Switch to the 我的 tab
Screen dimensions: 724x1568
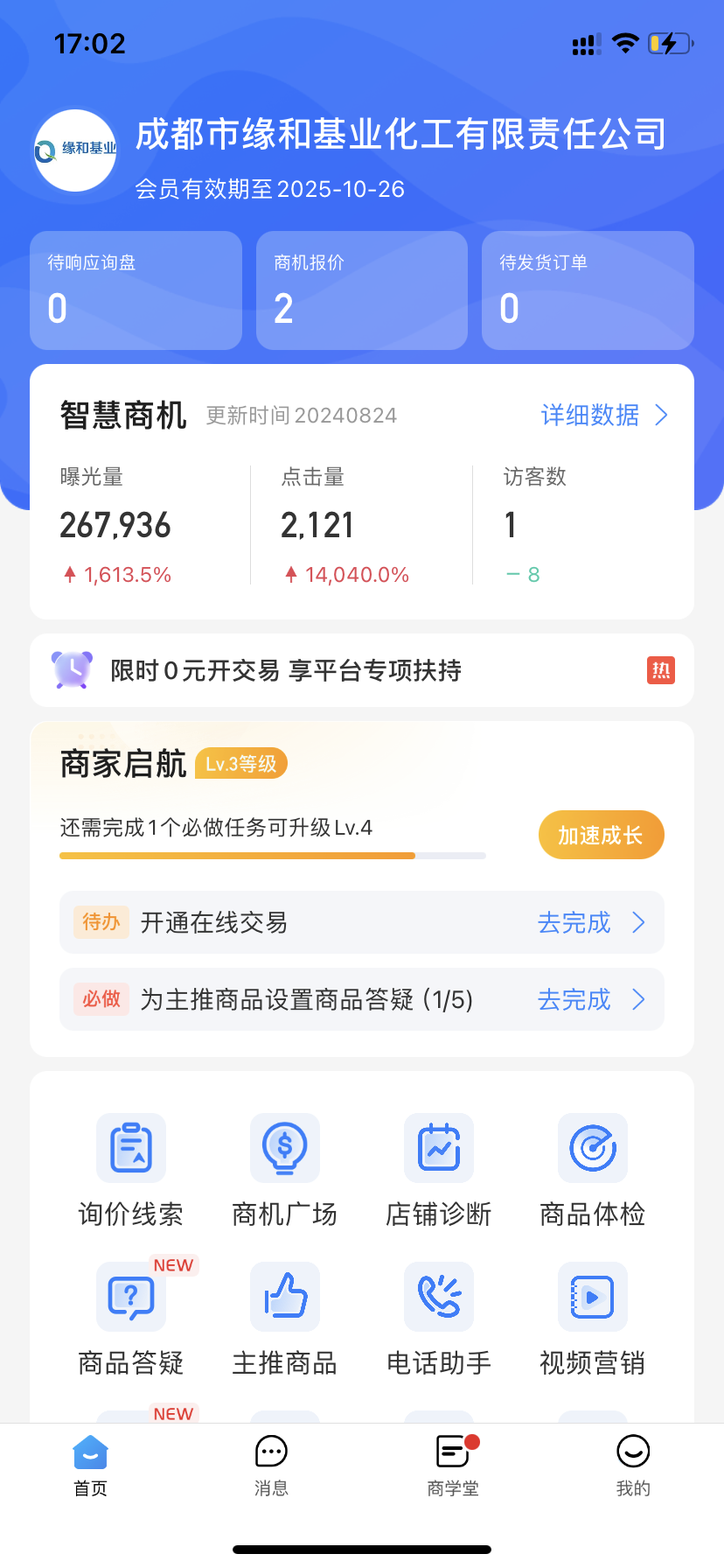coord(633,1466)
